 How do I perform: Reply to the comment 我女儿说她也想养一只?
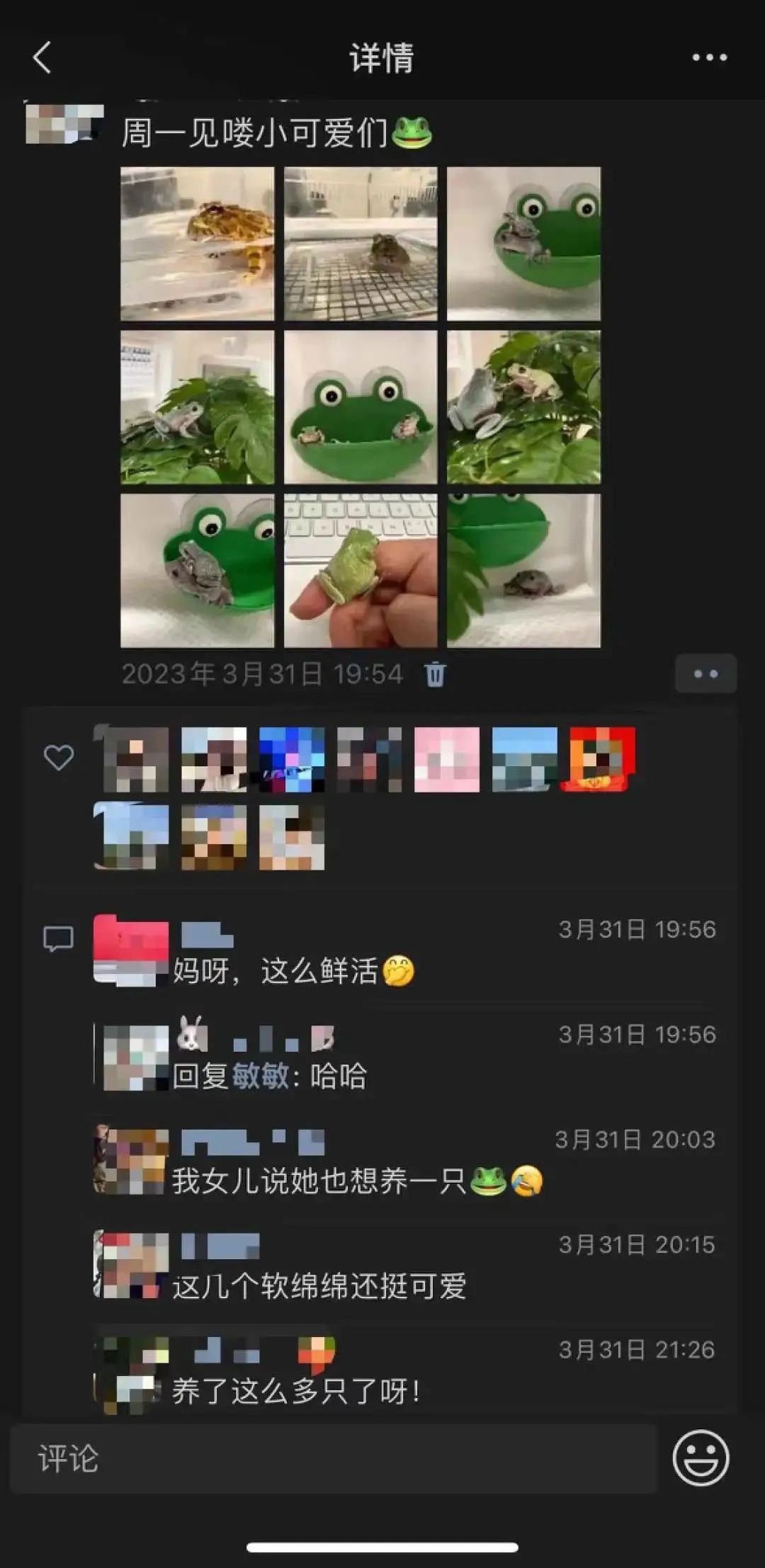click(319, 1181)
